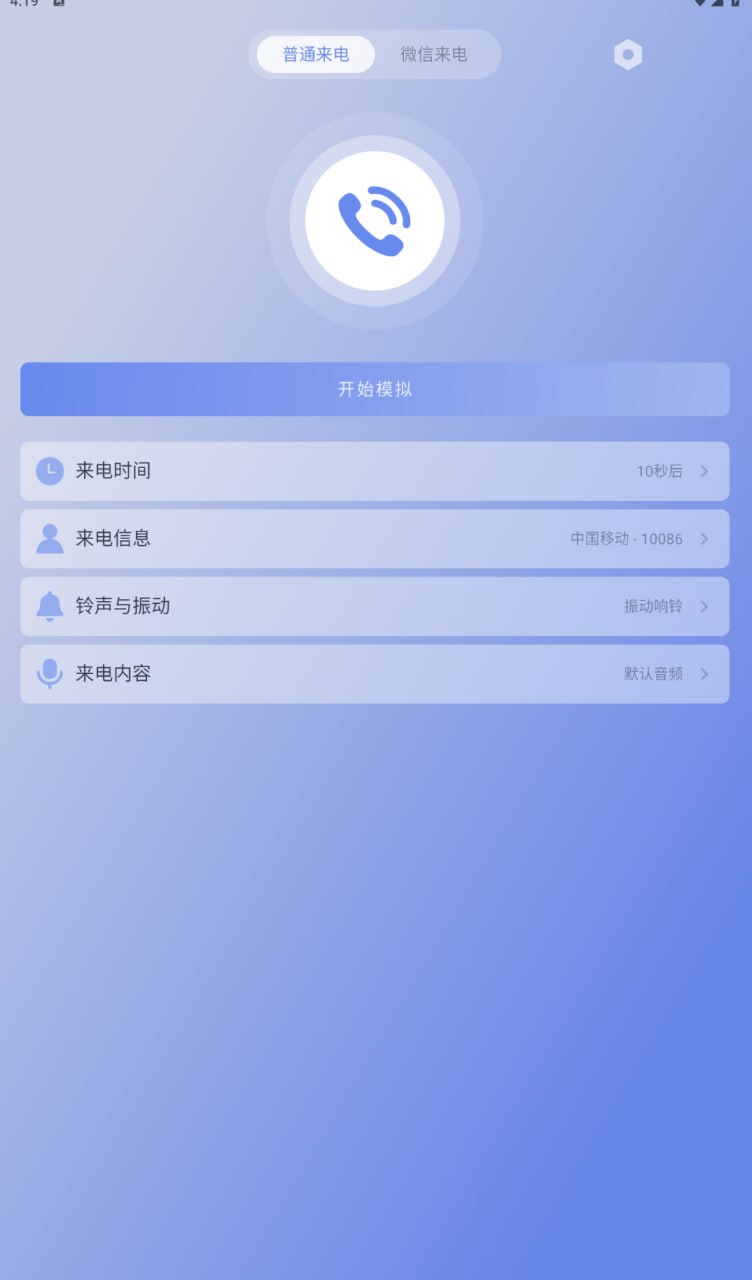752x1280 pixels.
Task: Tap the 10秒后 time value
Action: [660, 470]
